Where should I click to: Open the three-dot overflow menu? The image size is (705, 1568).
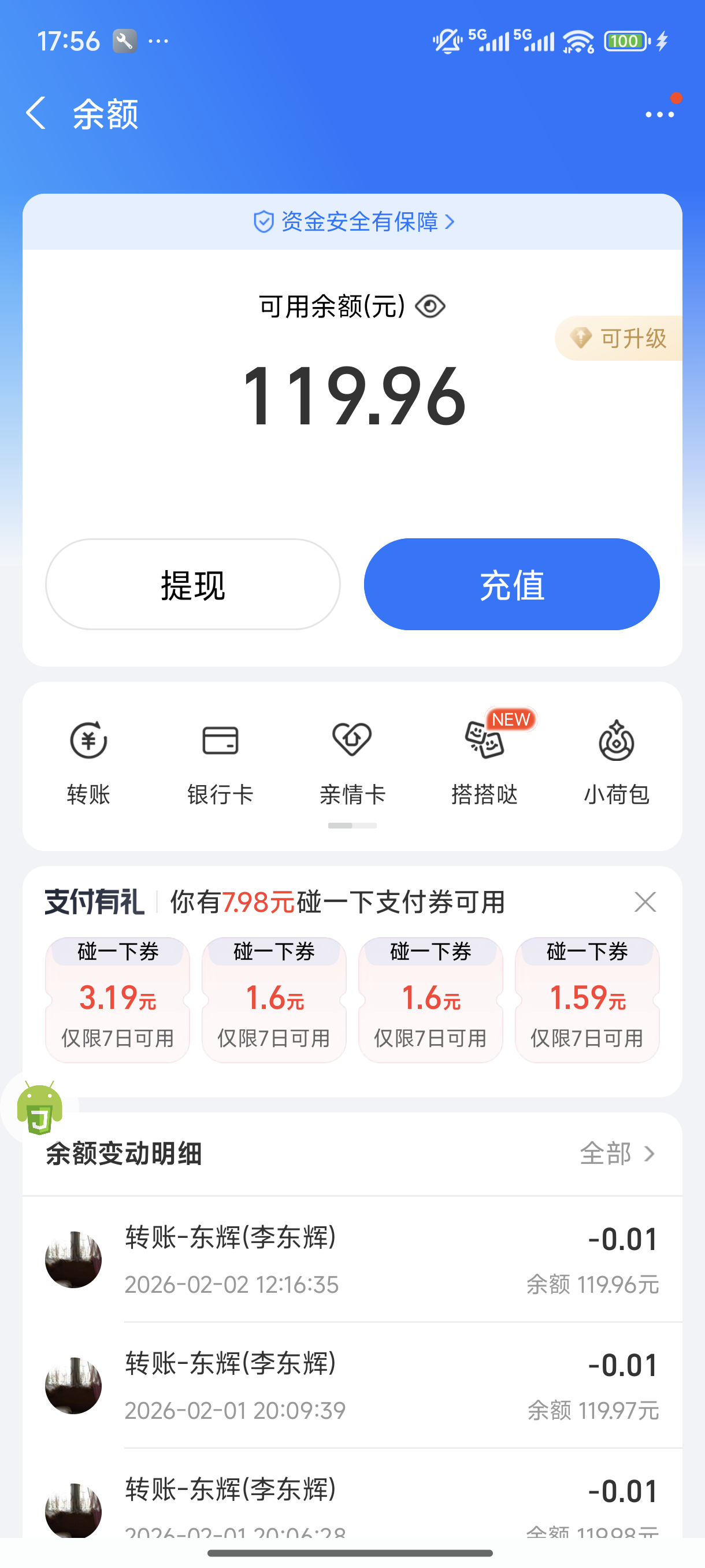659,114
